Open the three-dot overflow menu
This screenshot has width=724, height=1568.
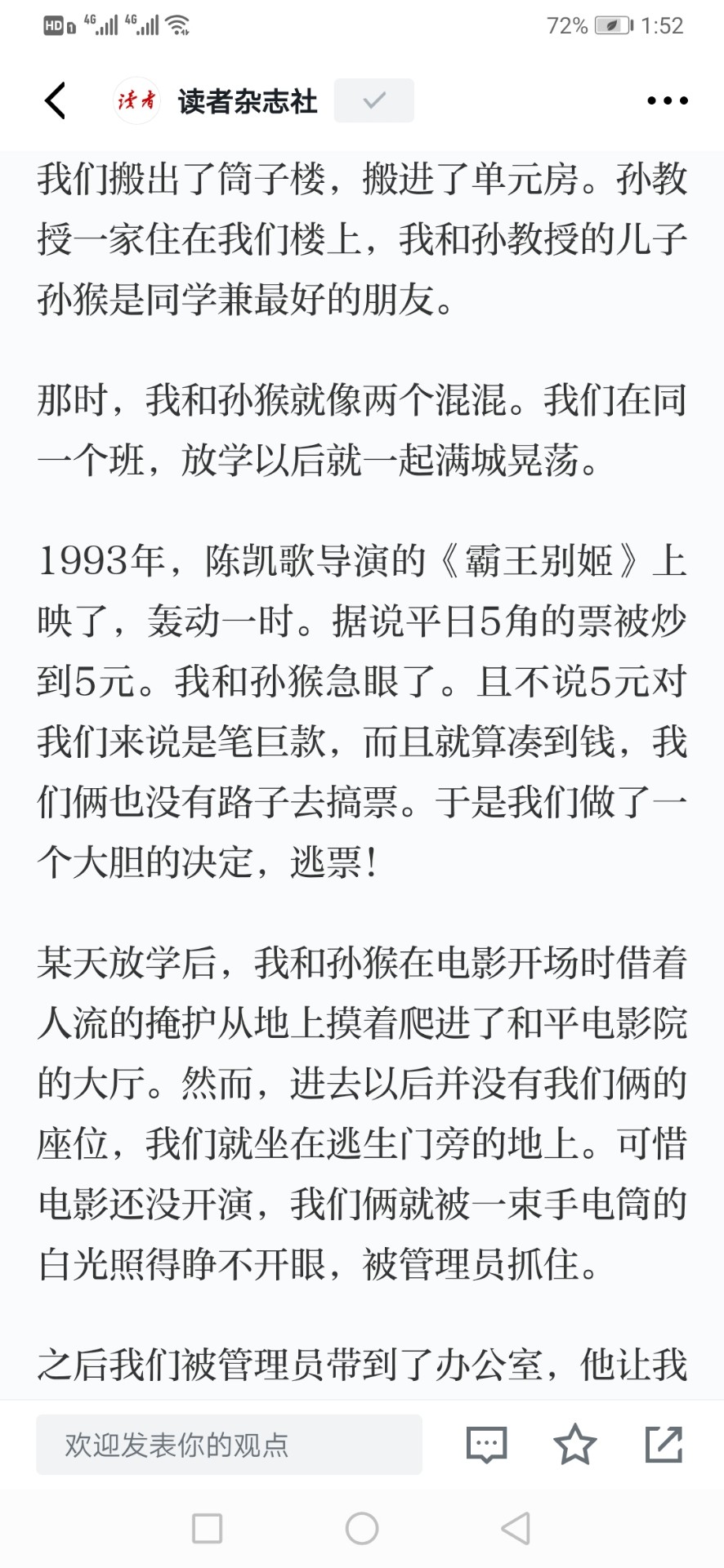pos(668,100)
